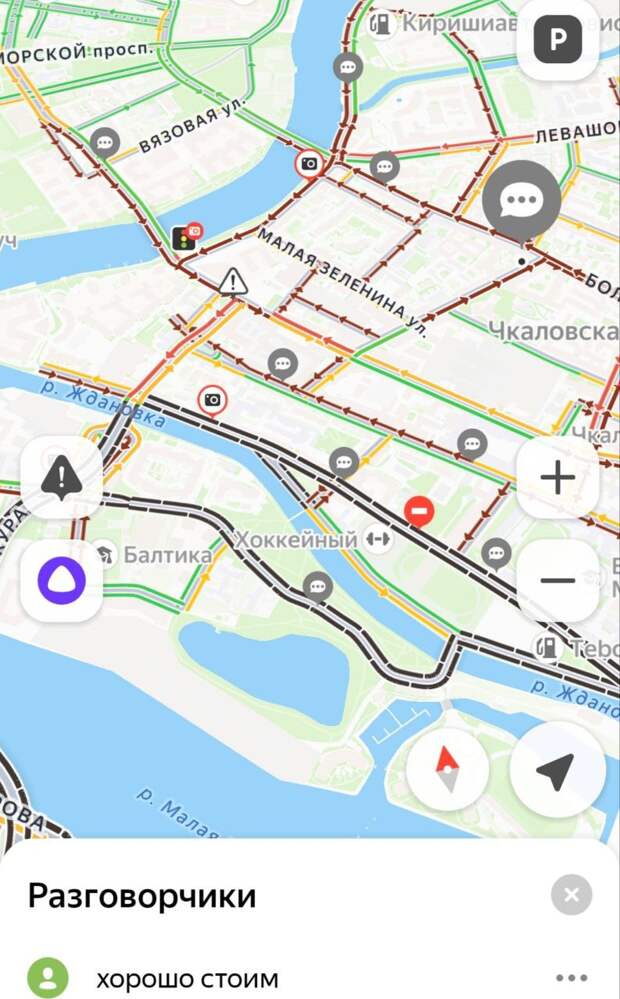Open the selected large chat bubble marker
The height and width of the screenshot is (999, 620).
click(x=520, y=200)
